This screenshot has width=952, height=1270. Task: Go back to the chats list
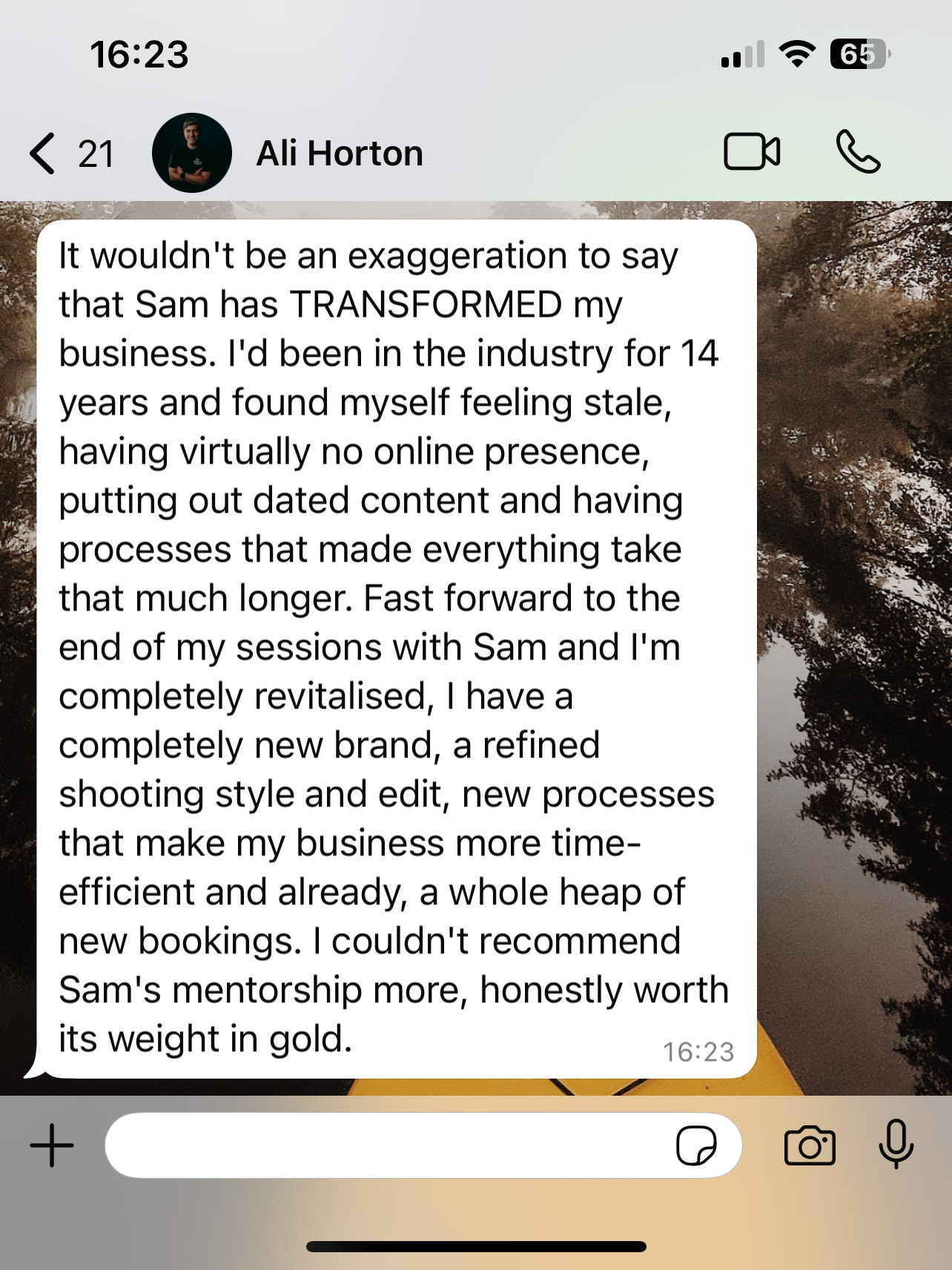click(x=44, y=154)
